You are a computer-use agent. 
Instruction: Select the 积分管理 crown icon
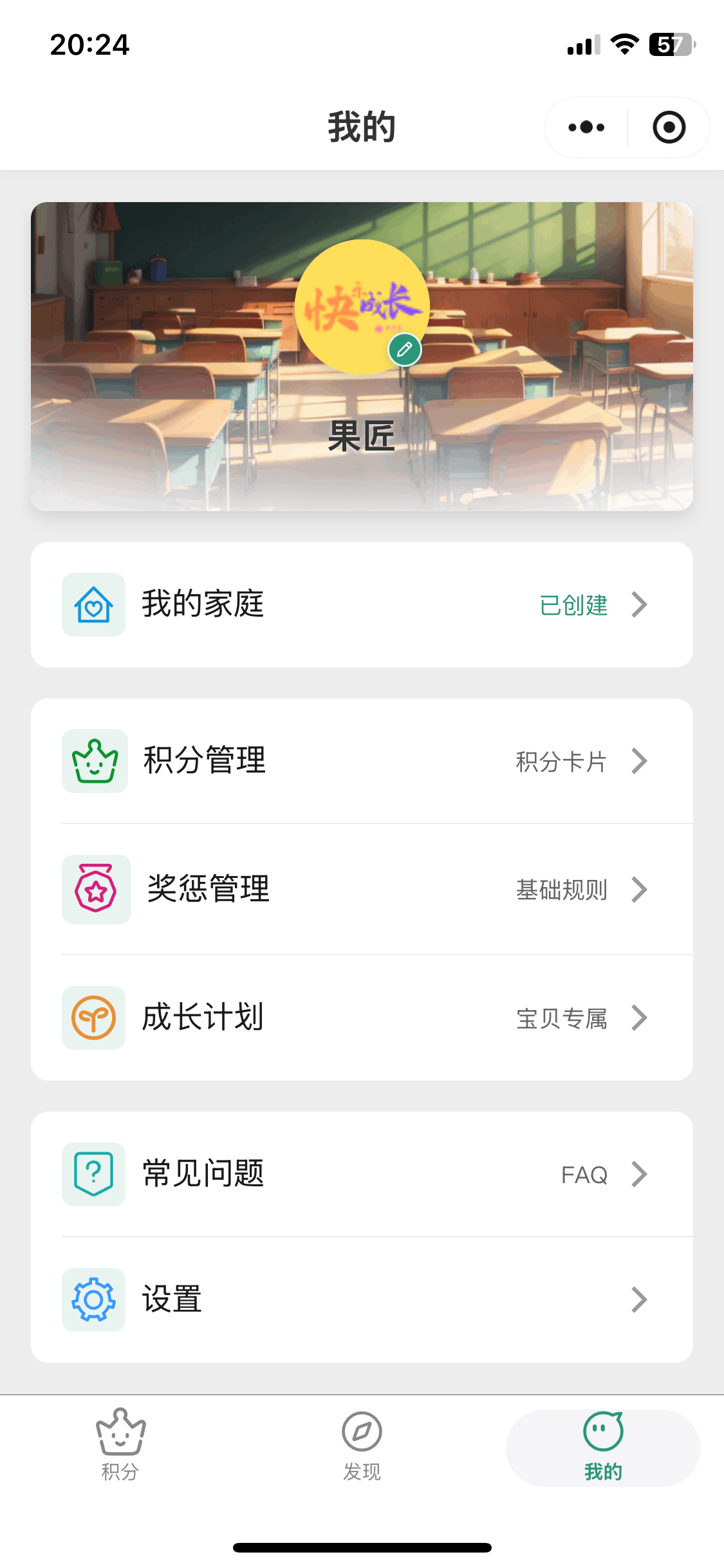click(93, 760)
